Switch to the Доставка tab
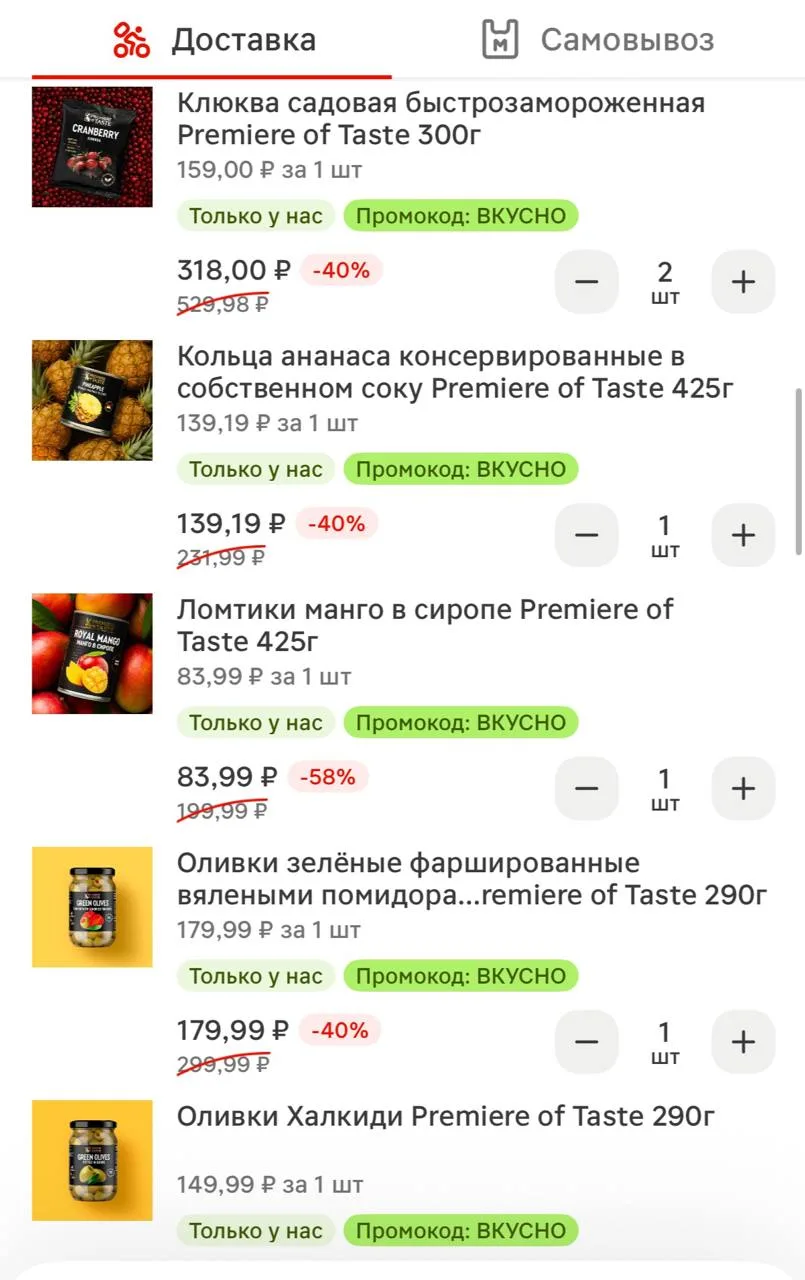This screenshot has width=805, height=1280. 213,40
